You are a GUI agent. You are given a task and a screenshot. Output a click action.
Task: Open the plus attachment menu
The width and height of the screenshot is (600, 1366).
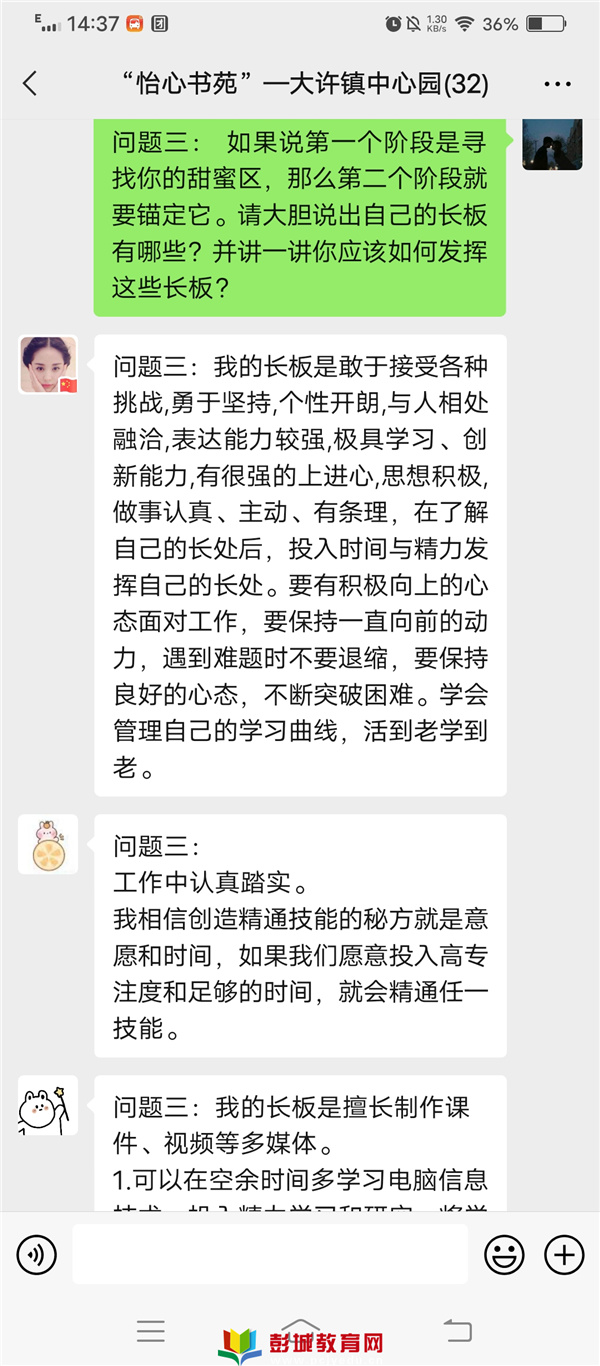pyautogui.click(x=563, y=1254)
